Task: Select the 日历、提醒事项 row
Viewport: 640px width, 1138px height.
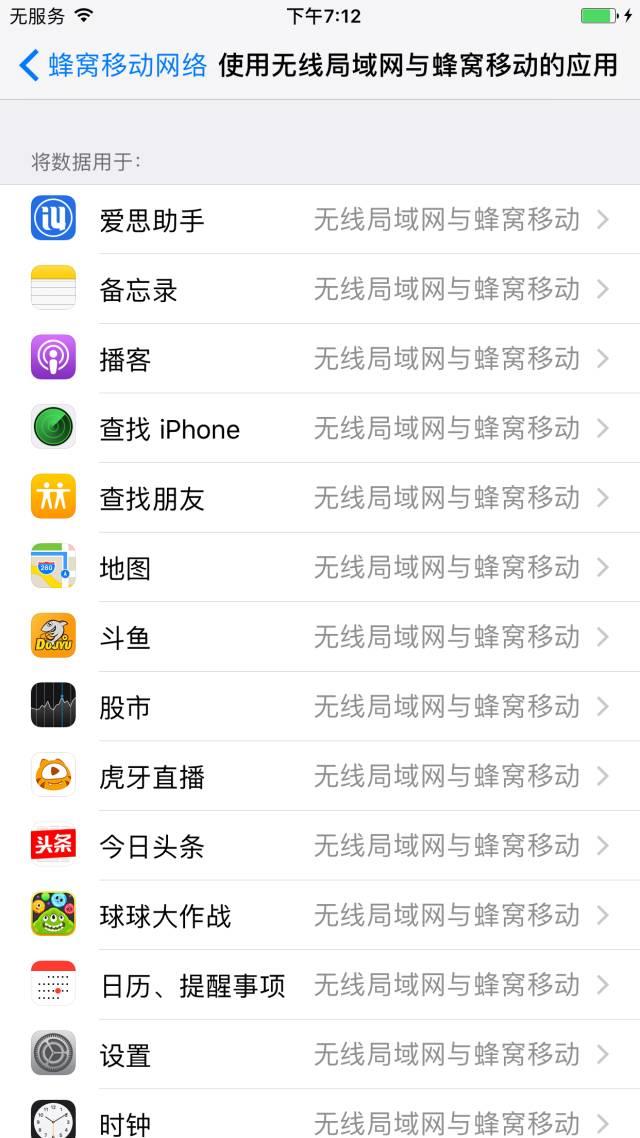Action: [320, 985]
